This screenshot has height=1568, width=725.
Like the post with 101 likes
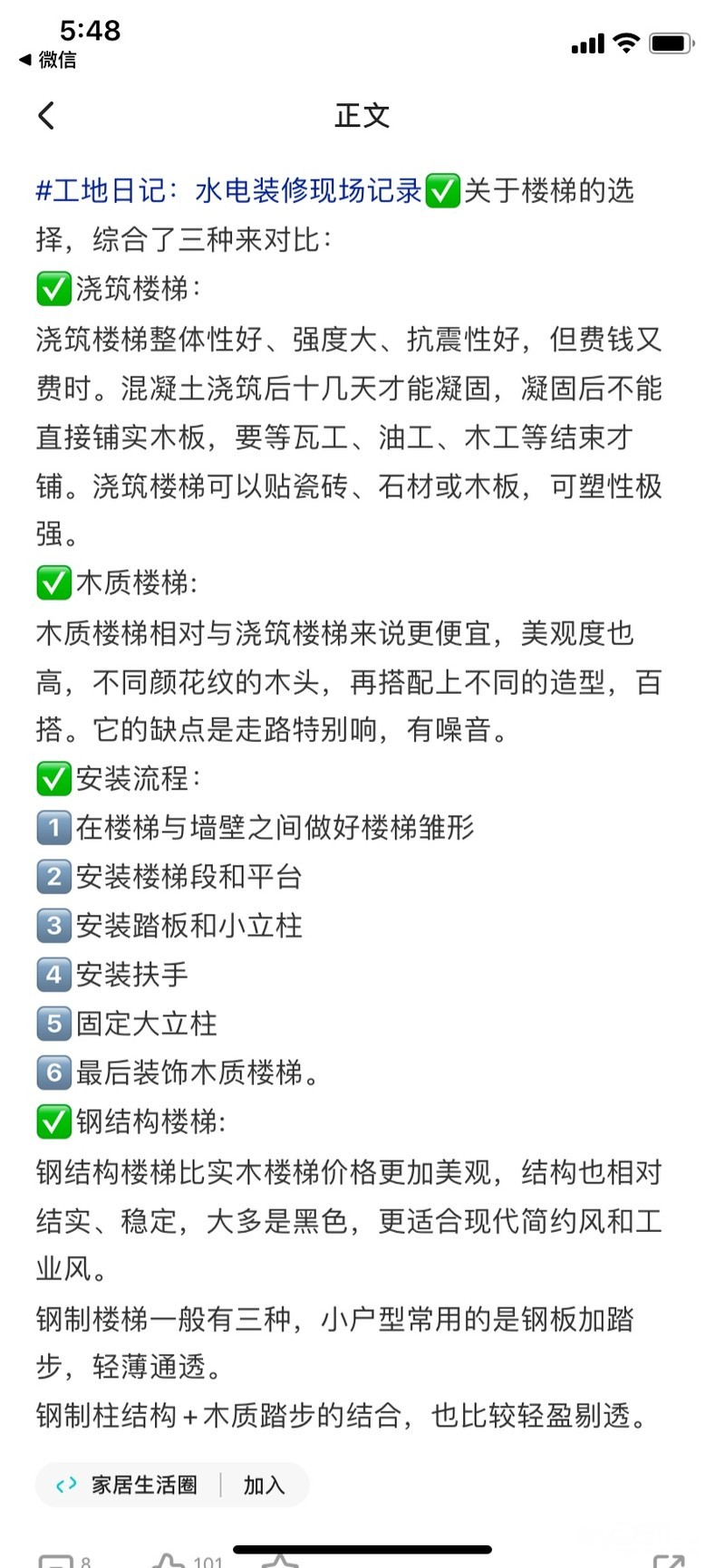click(169, 1560)
